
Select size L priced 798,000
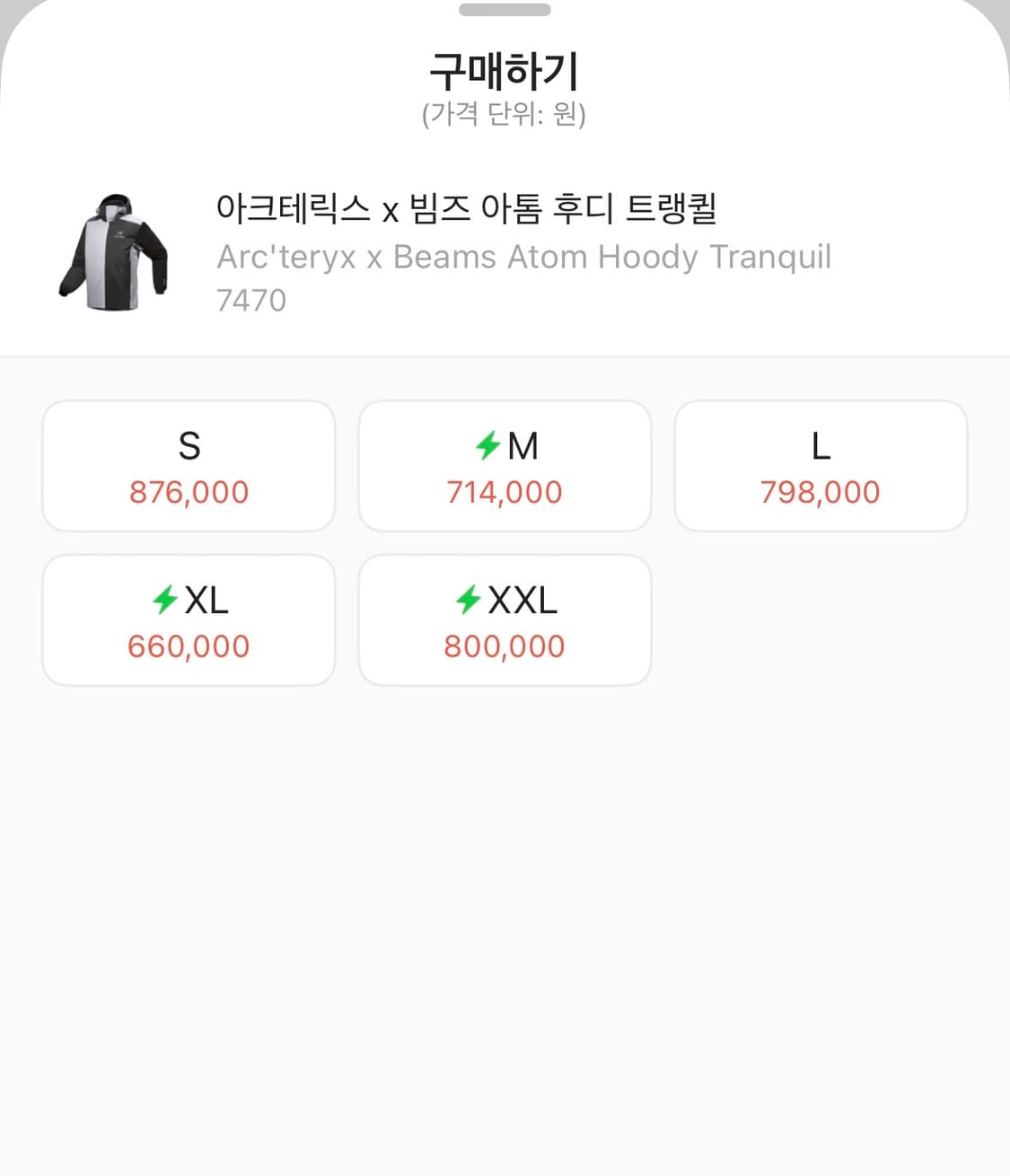pyautogui.click(x=820, y=465)
